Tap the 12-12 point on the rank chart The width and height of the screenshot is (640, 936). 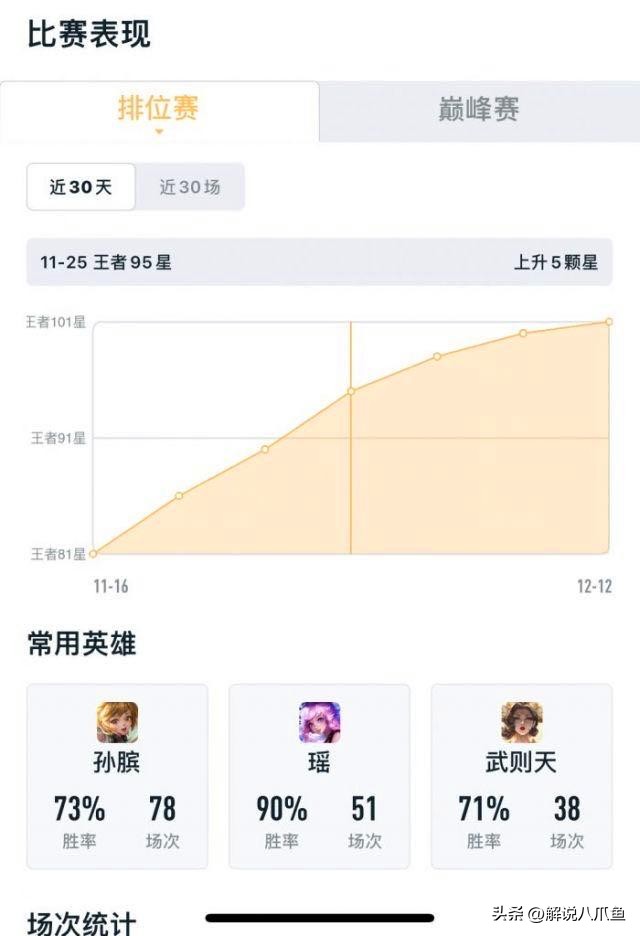(x=608, y=322)
